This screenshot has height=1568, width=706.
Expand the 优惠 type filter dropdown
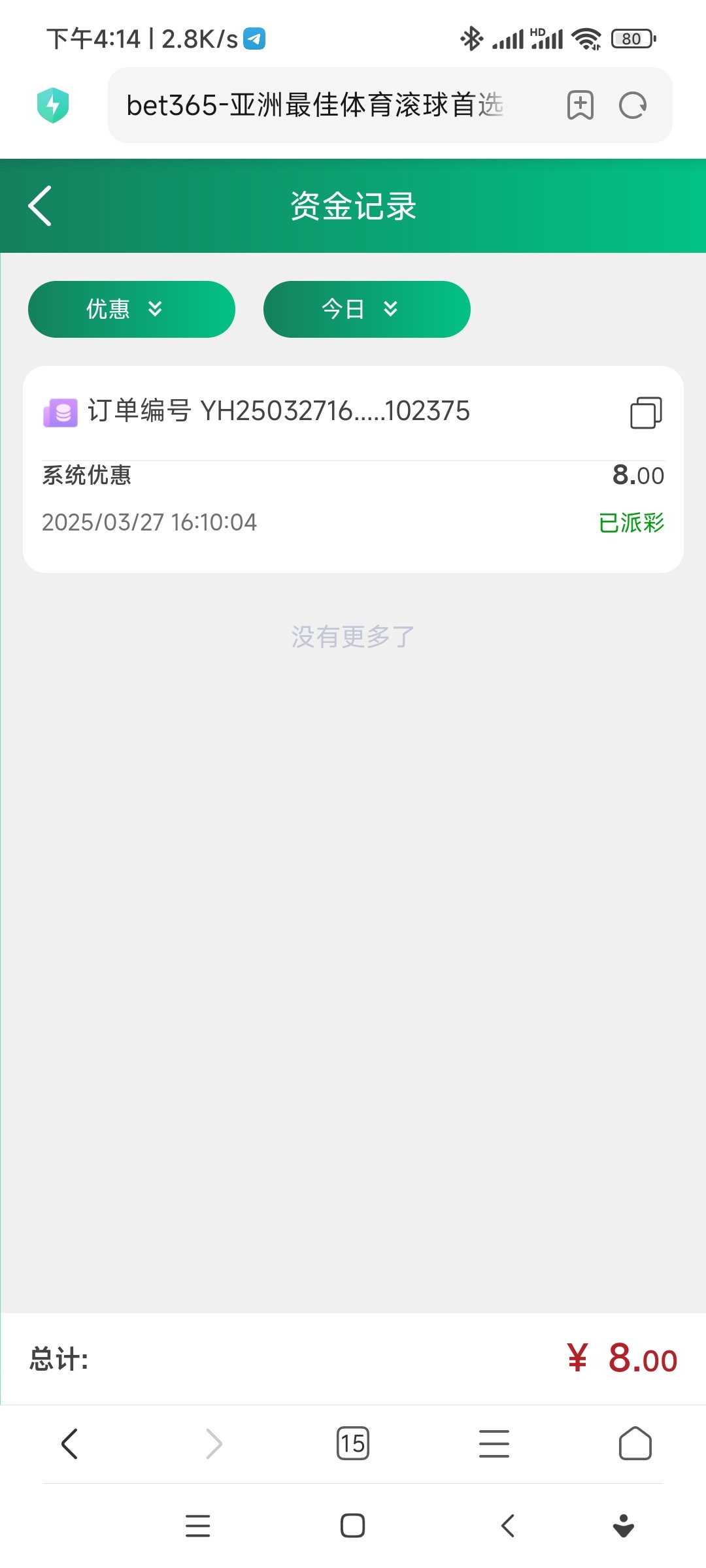[x=131, y=309]
